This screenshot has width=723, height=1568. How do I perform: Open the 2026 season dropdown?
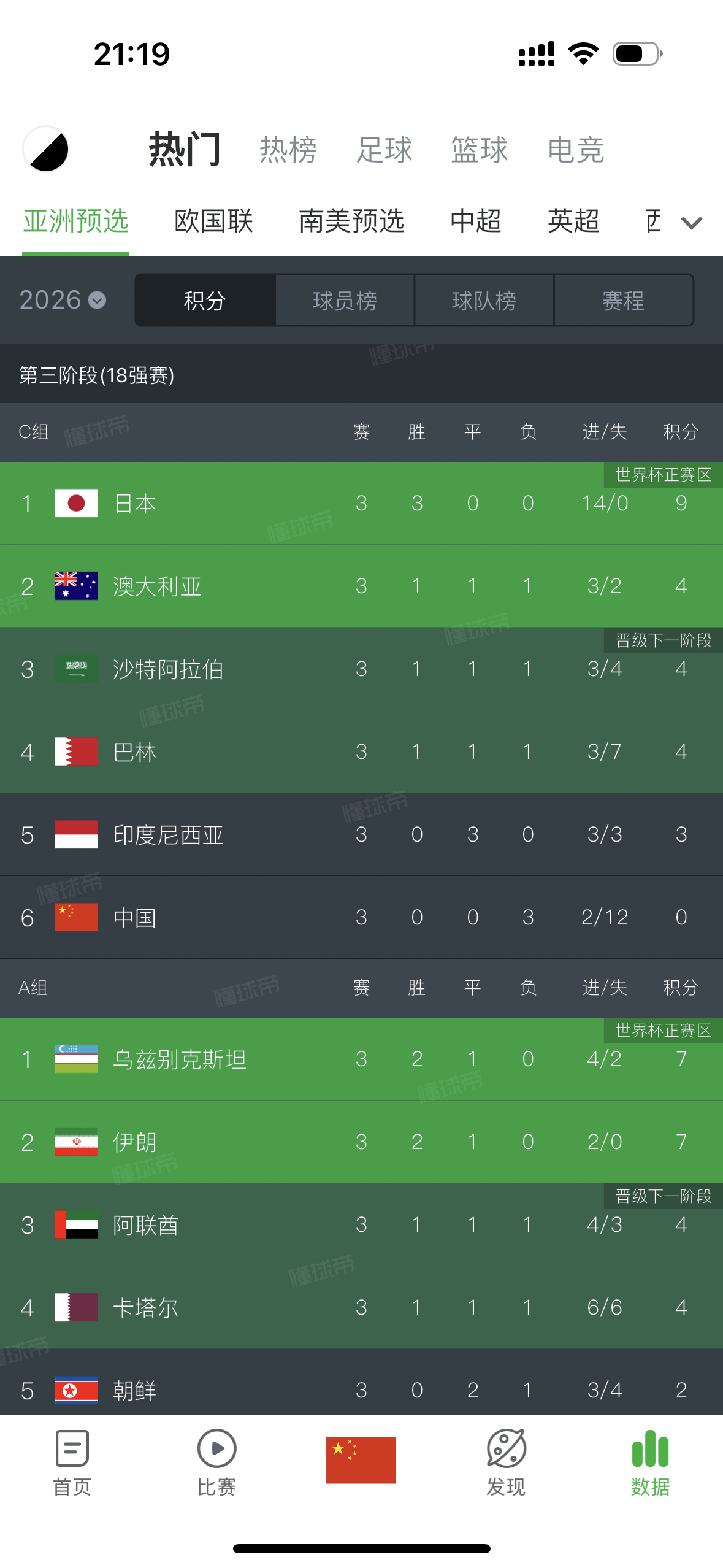tap(63, 300)
